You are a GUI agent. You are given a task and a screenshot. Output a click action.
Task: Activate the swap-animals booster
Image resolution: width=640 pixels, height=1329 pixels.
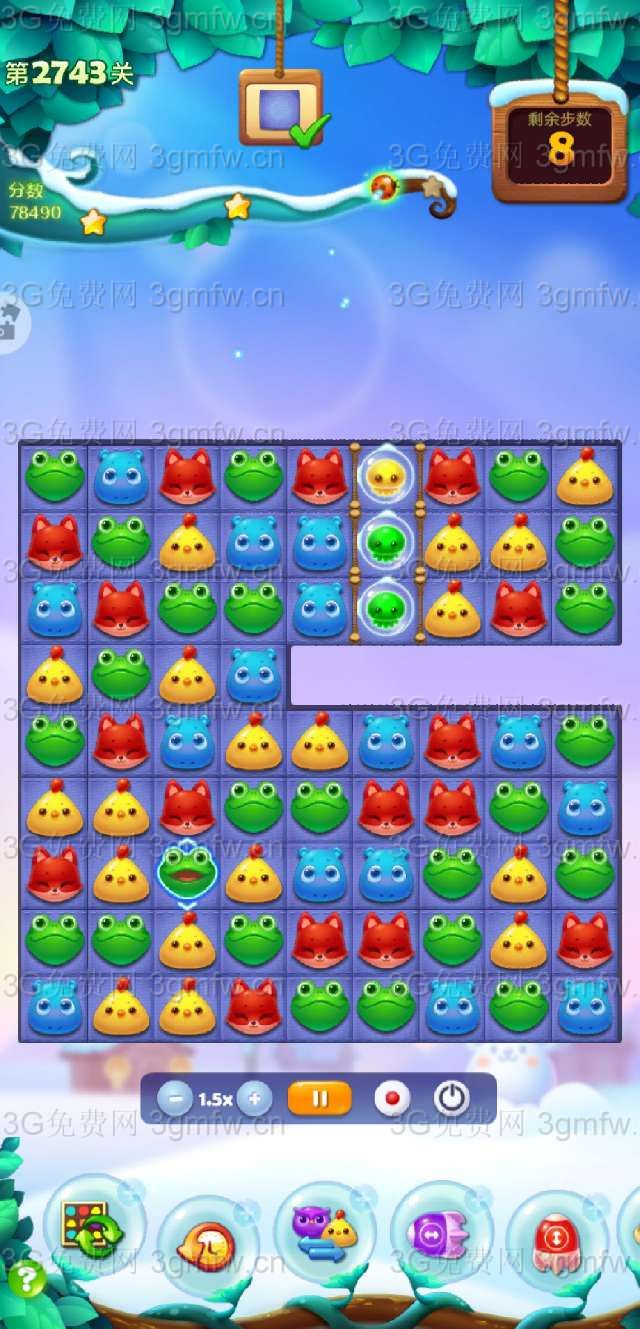(324, 1232)
